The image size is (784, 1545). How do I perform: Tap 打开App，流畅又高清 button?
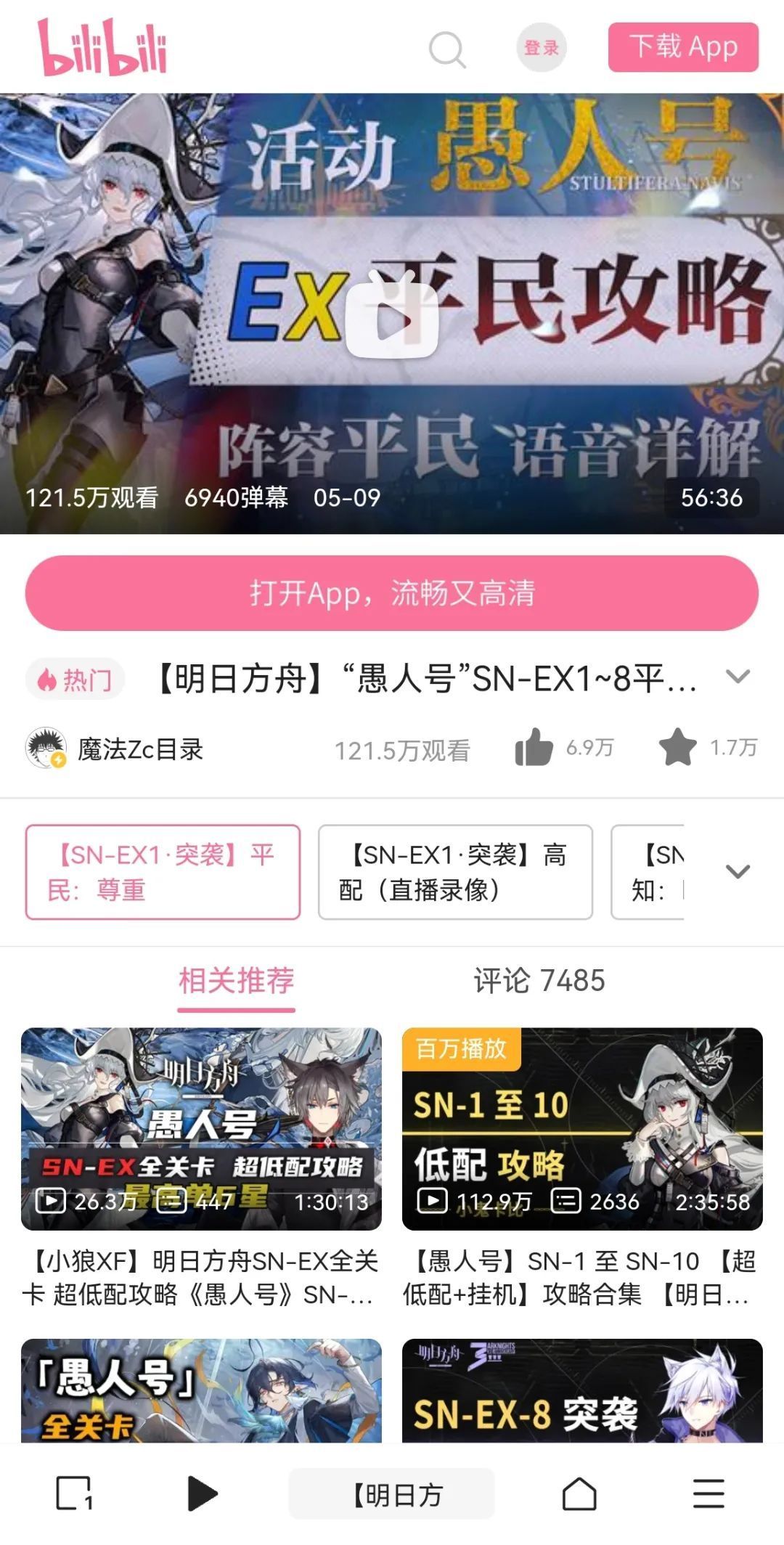pyautogui.click(x=392, y=593)
